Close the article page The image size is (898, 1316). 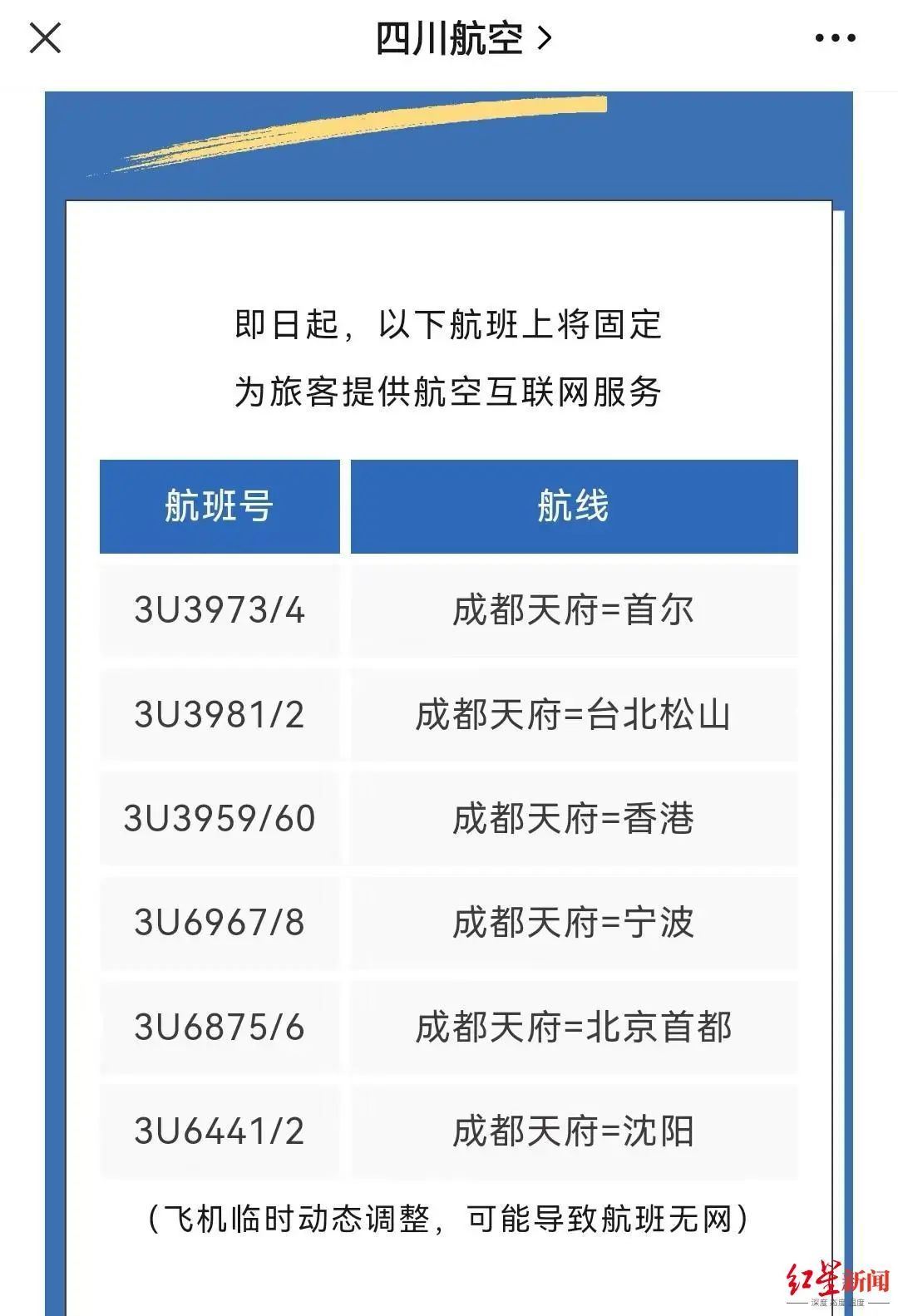click(x=45, y=38)
